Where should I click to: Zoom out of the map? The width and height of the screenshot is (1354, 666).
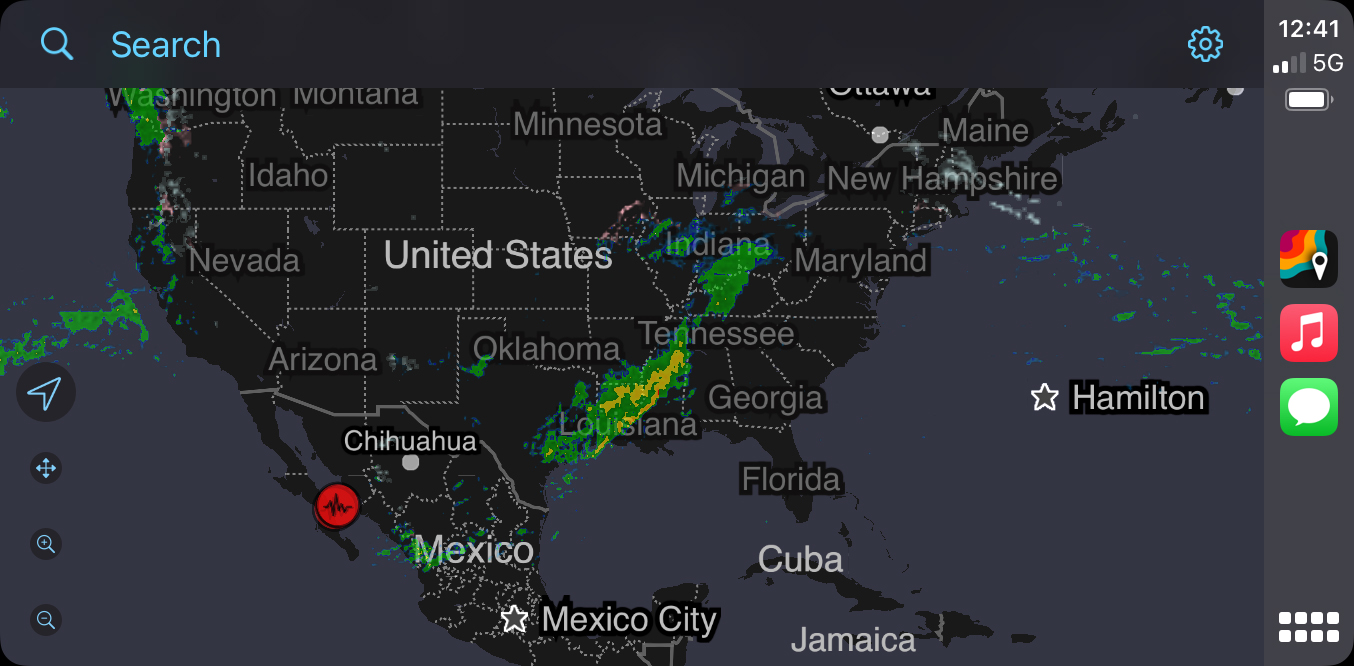[x=46, y=619]
